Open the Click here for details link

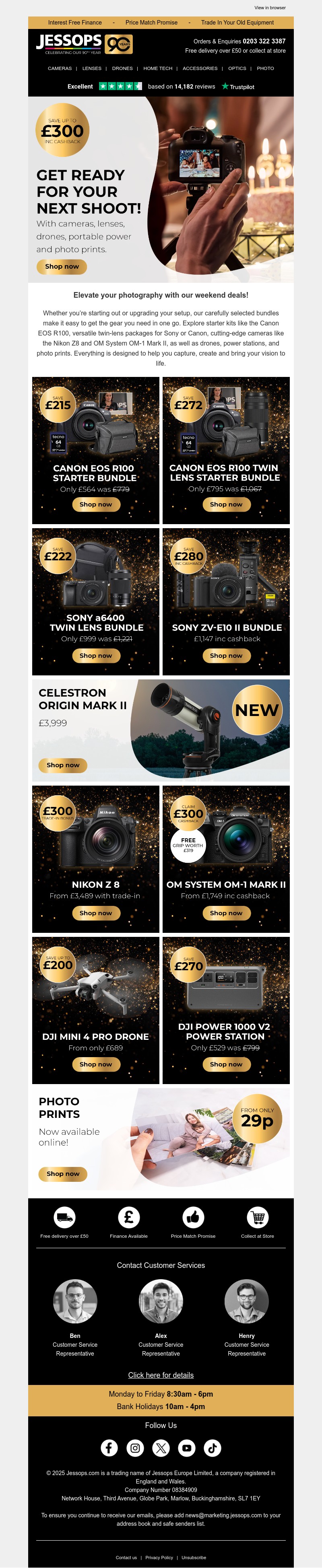pos(161,1375)
